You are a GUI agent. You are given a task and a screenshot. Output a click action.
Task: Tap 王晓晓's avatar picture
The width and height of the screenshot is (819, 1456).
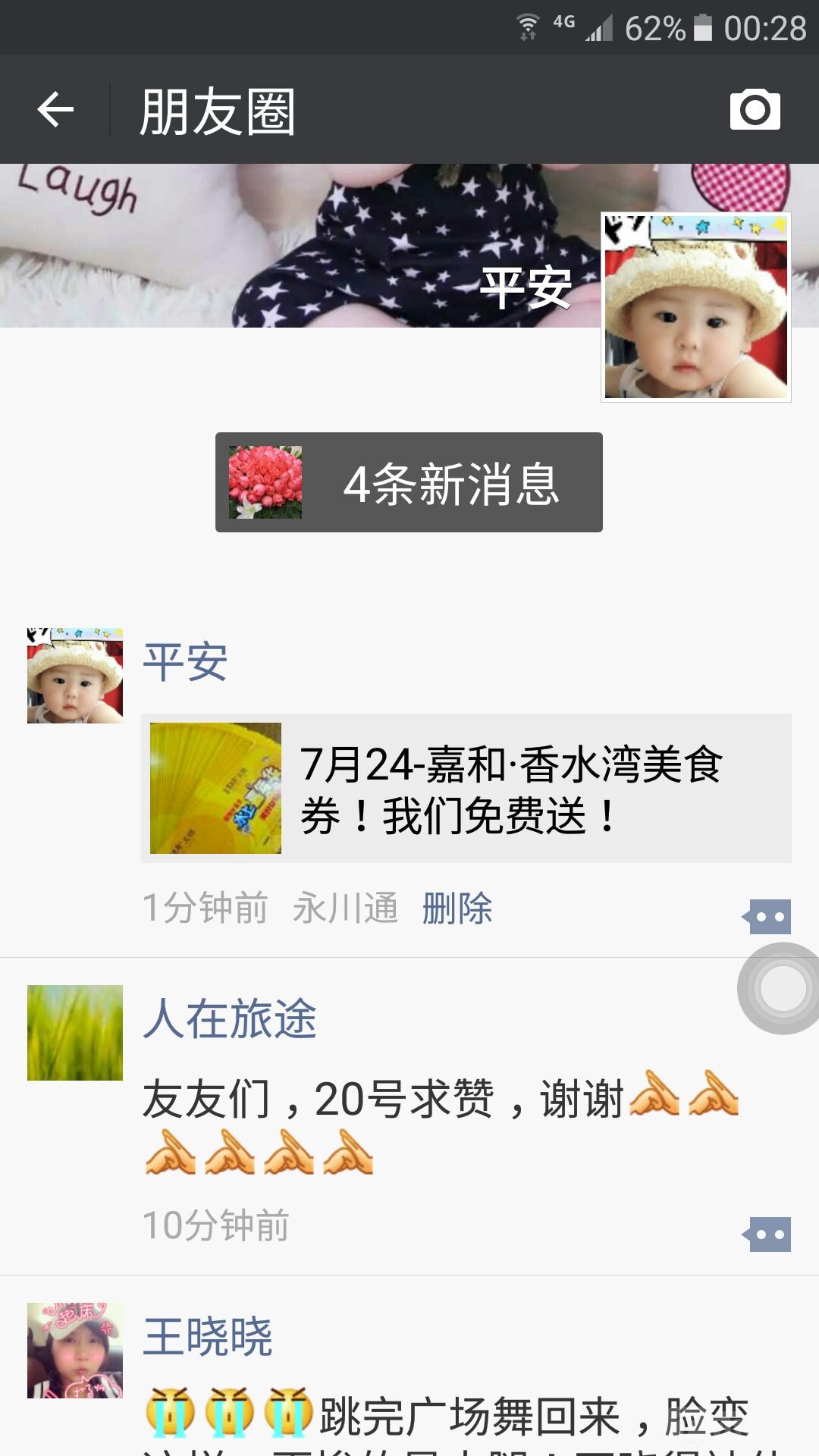75,1351
